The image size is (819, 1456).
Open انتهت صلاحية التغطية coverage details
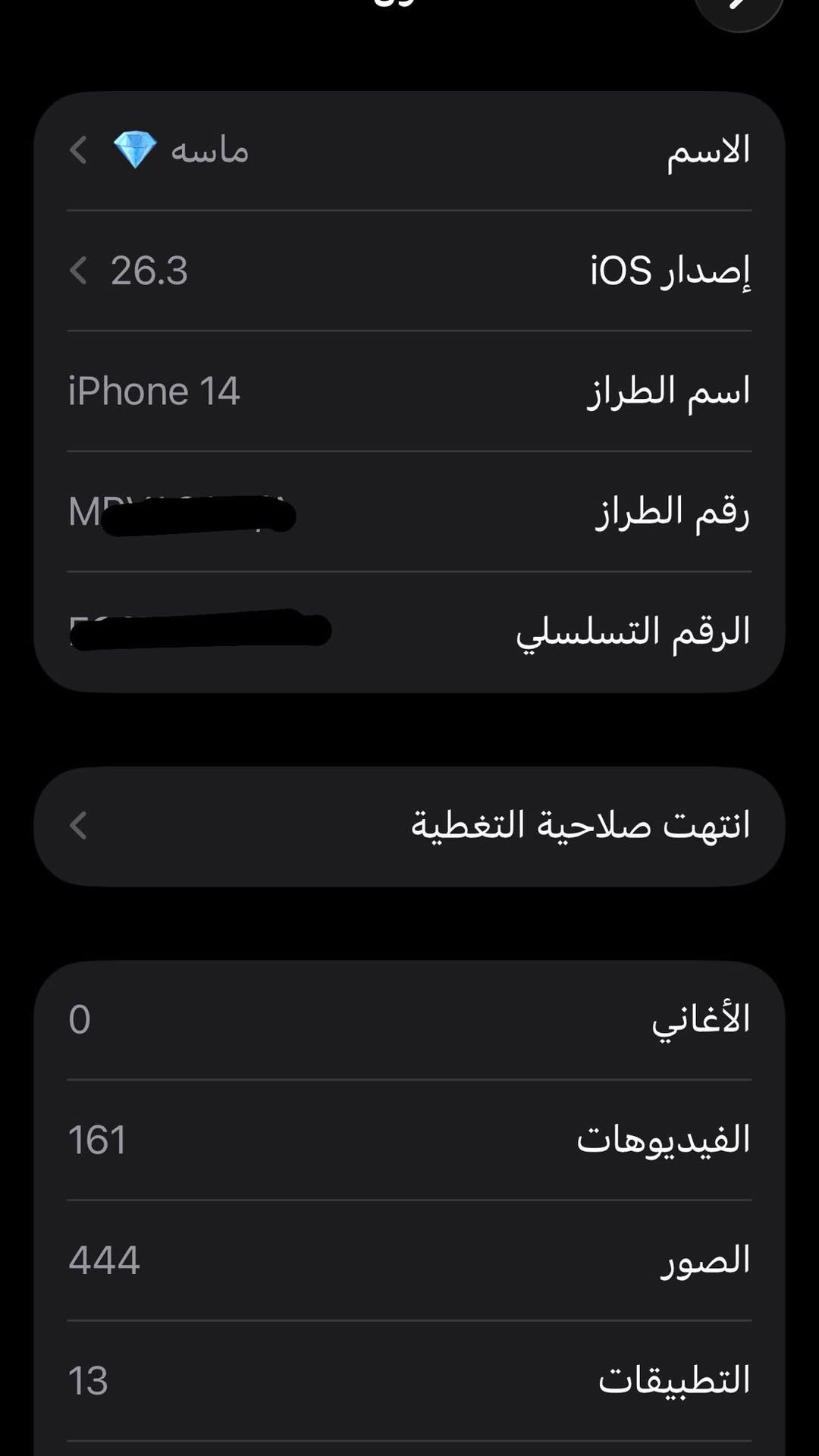[x=409, y=826]
